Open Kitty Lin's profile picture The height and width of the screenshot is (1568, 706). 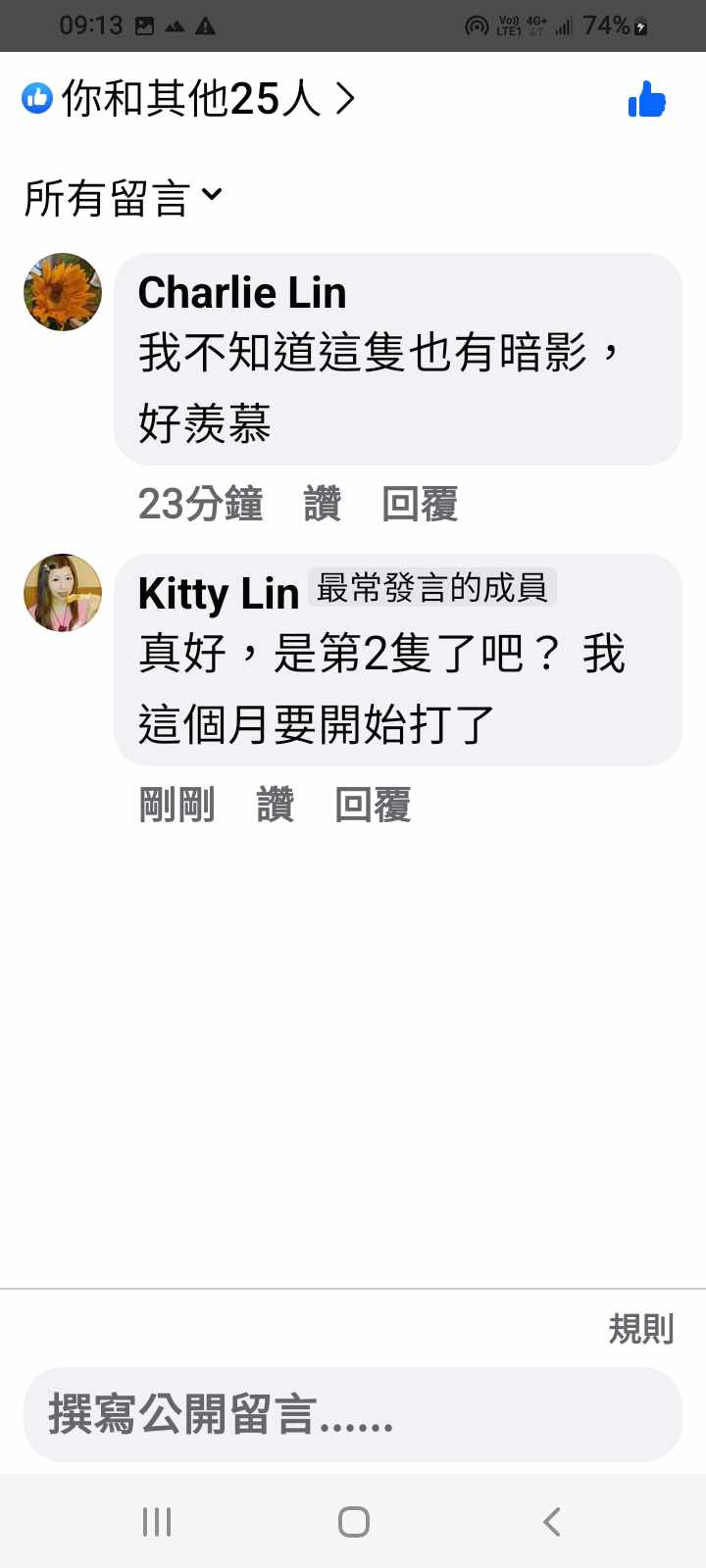click(x=63, y=592)
